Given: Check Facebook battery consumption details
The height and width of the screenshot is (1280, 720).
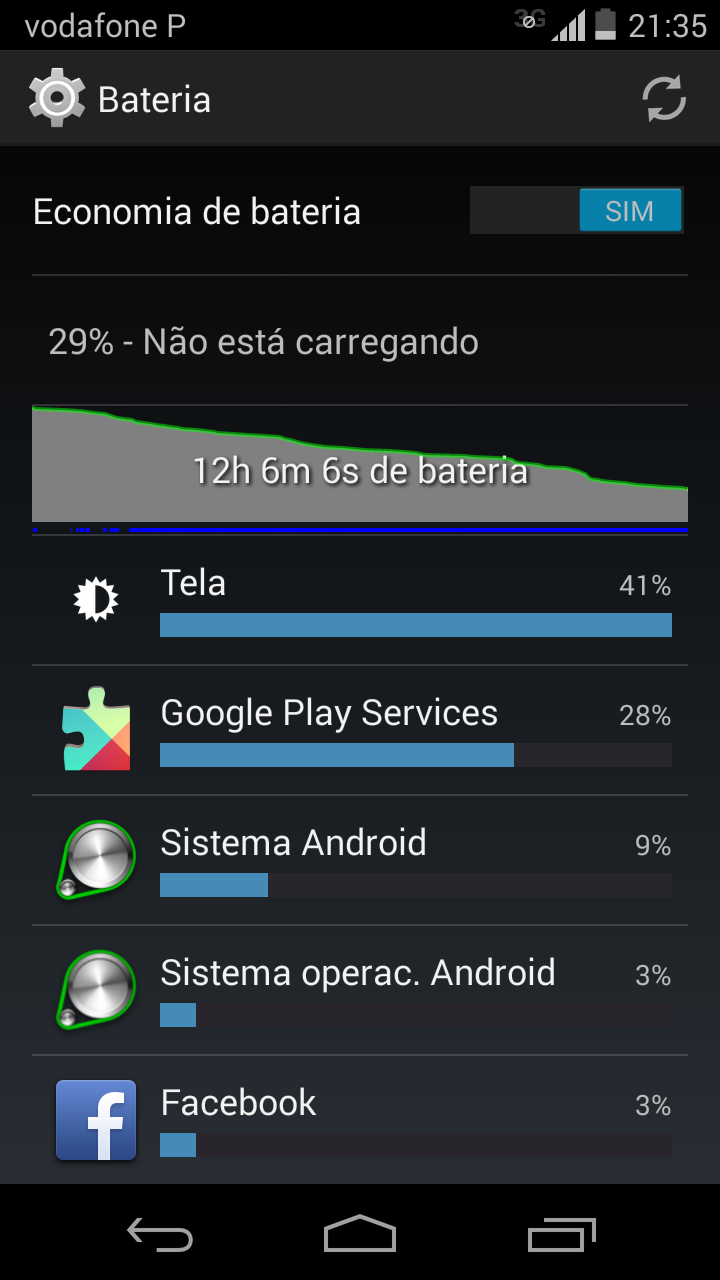Looking at the screenshot, I should point(360,1120).
